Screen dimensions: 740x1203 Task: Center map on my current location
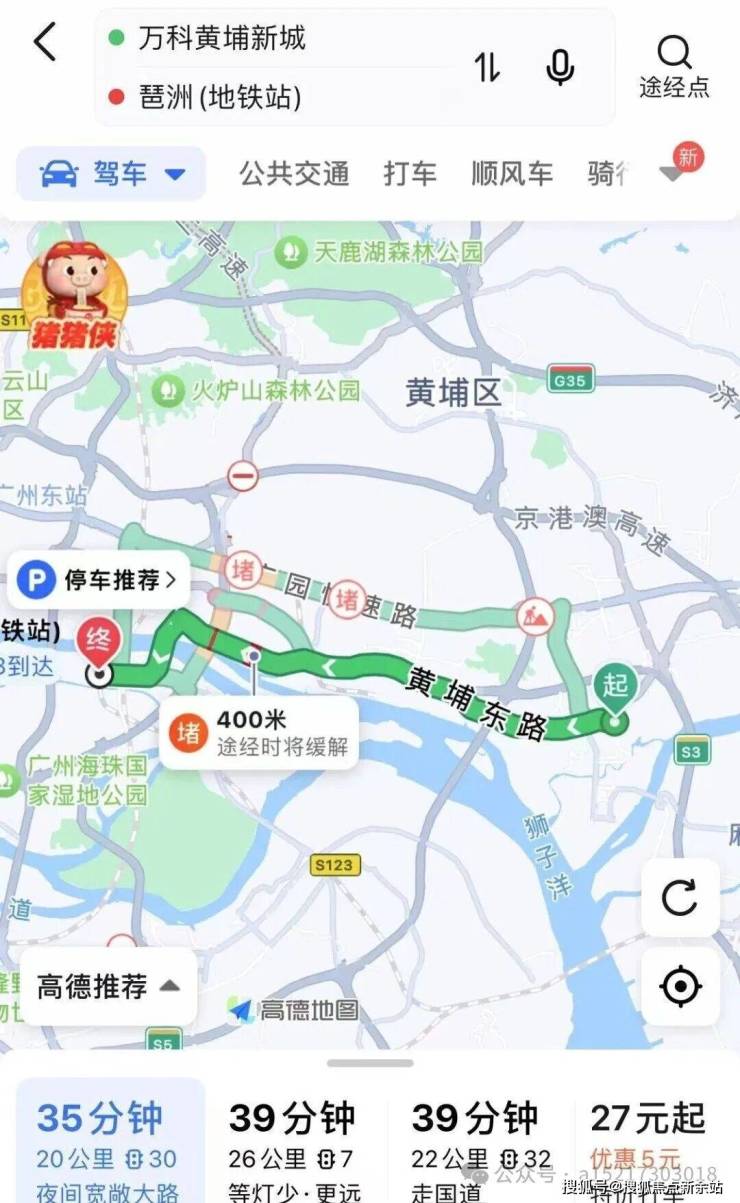(x=680, y=987)
